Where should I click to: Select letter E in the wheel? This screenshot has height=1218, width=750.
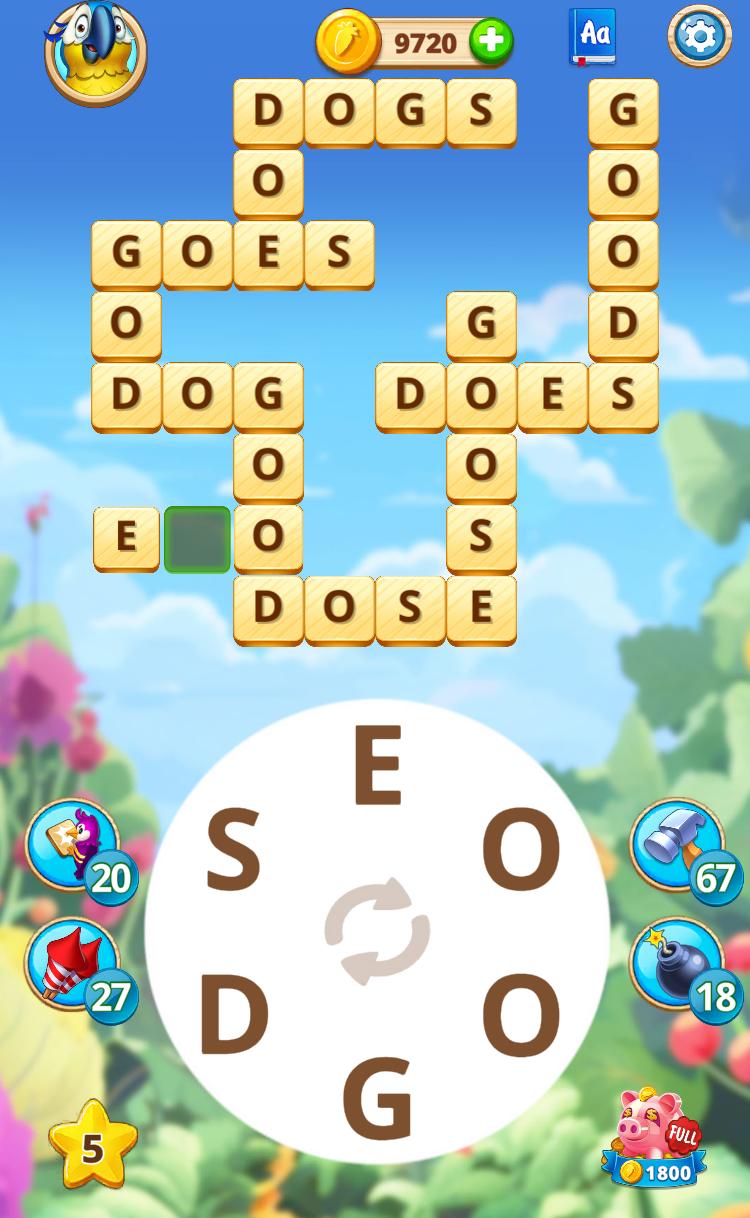377,769
